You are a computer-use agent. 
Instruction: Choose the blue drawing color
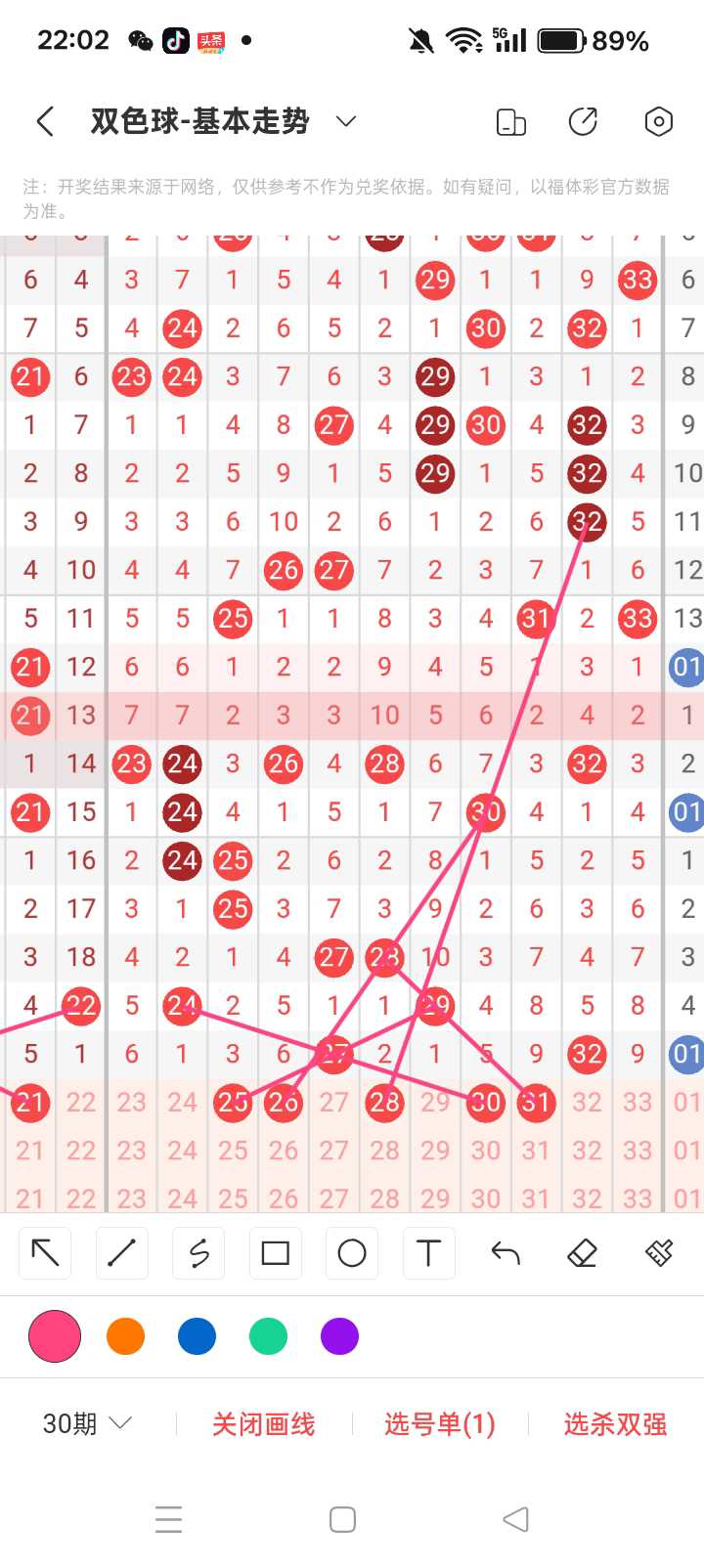tap(197, 1336)
